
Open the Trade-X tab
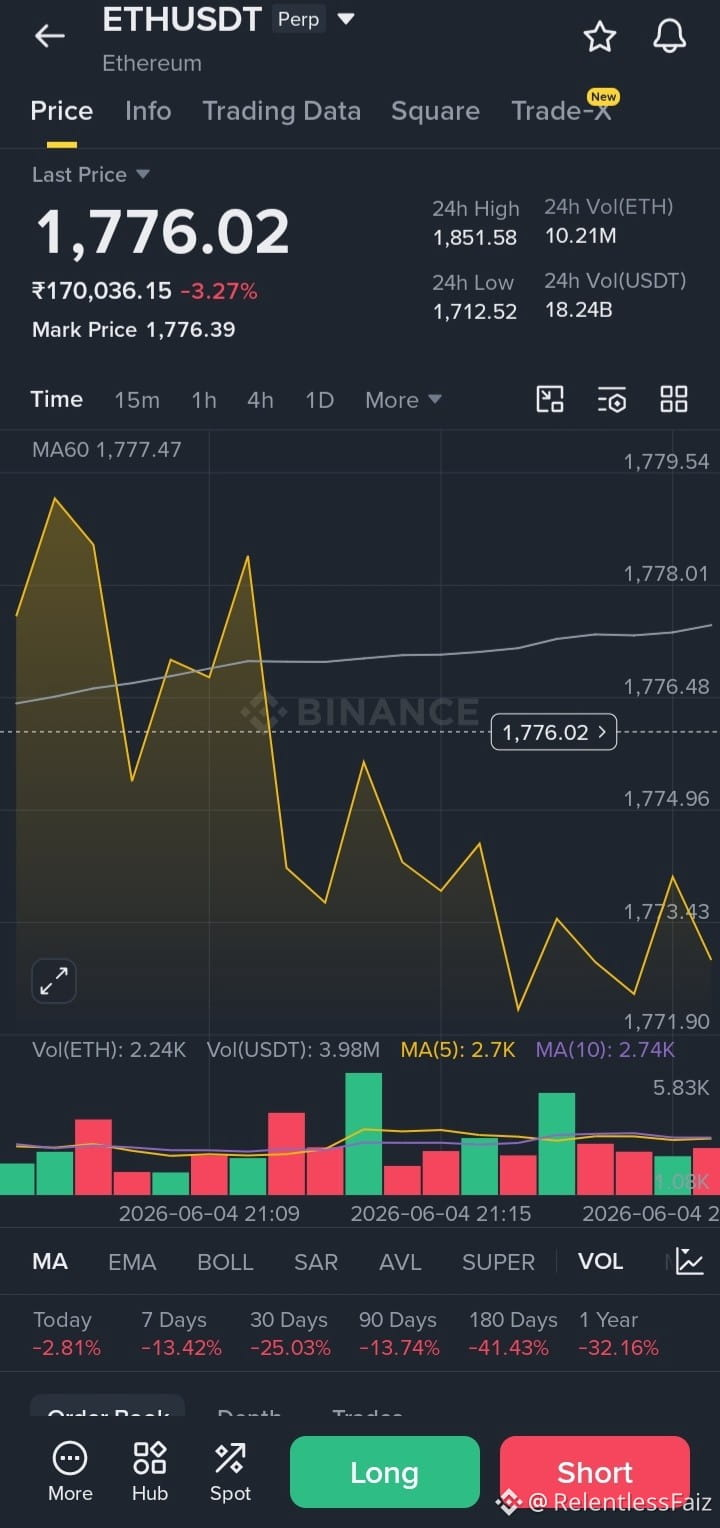click(561, 111)
